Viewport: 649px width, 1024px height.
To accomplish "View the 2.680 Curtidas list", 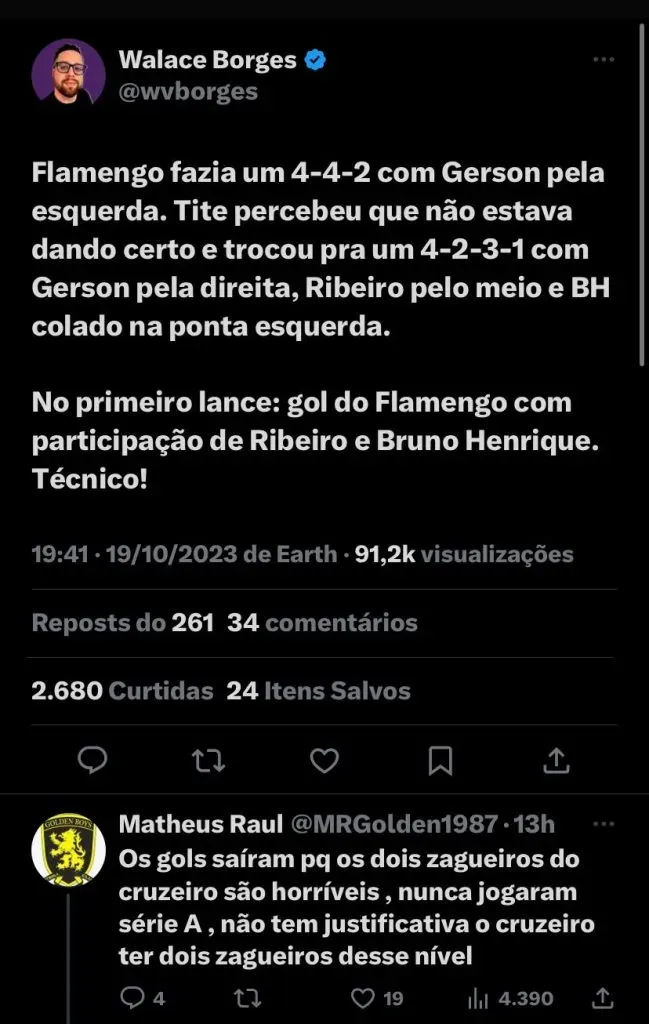I will 123,691.
